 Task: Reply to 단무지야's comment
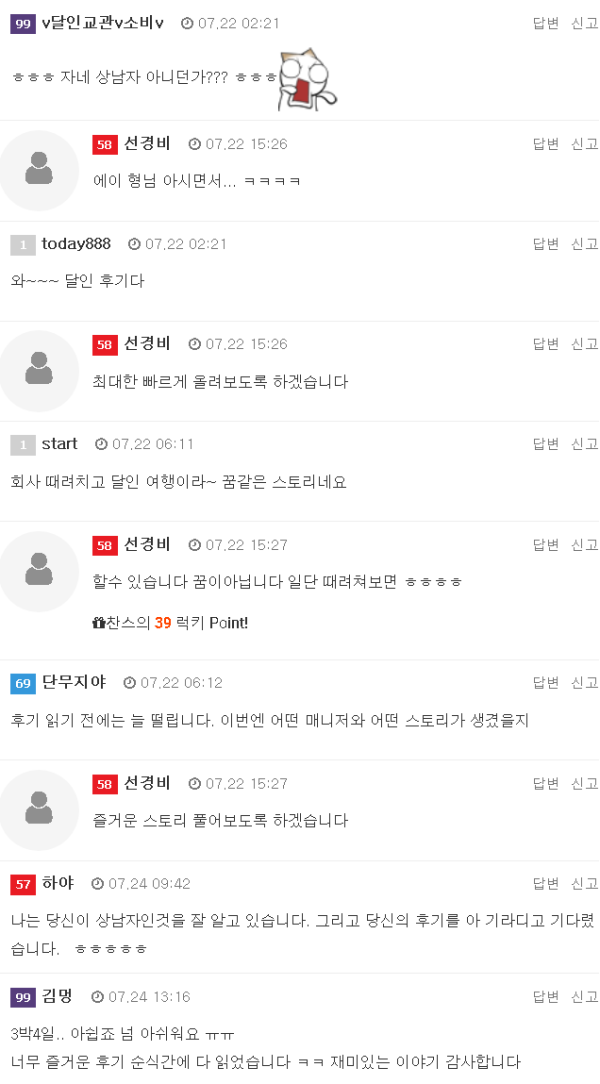pos(545,683)
